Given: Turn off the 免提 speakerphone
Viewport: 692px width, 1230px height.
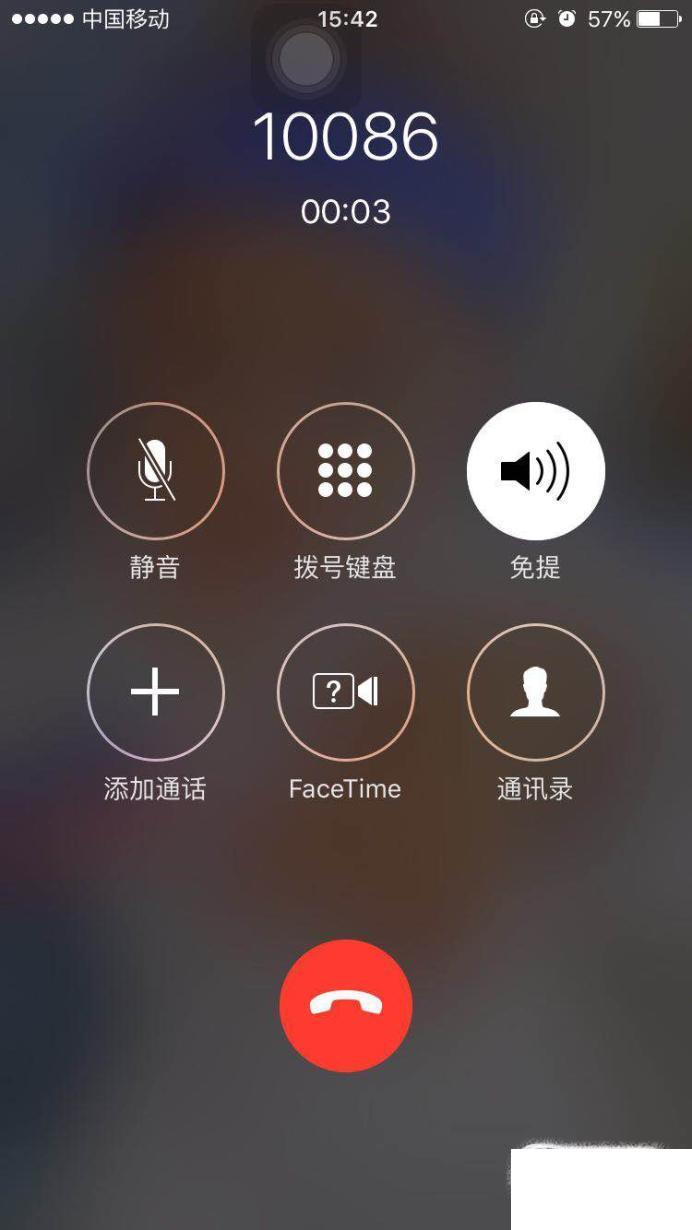Looking at the screenshot, I should [535, 471].
